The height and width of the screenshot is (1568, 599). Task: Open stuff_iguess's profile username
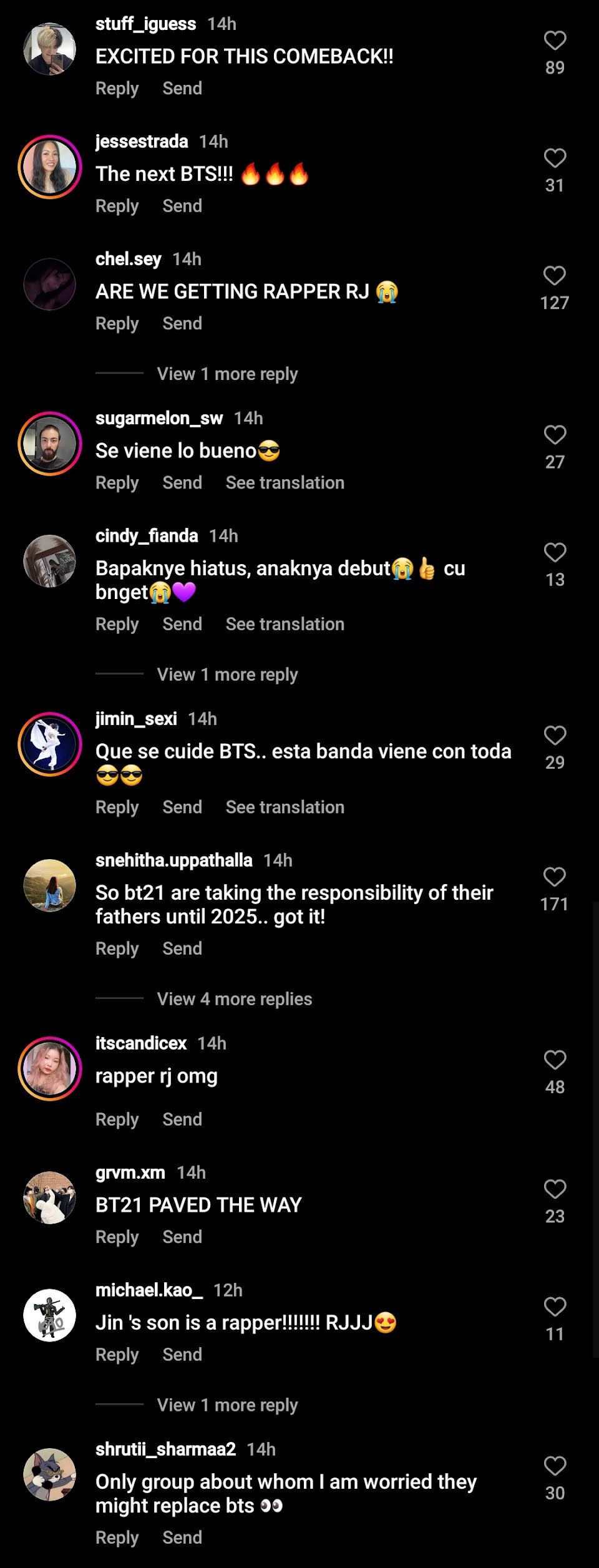click(145, 24)
